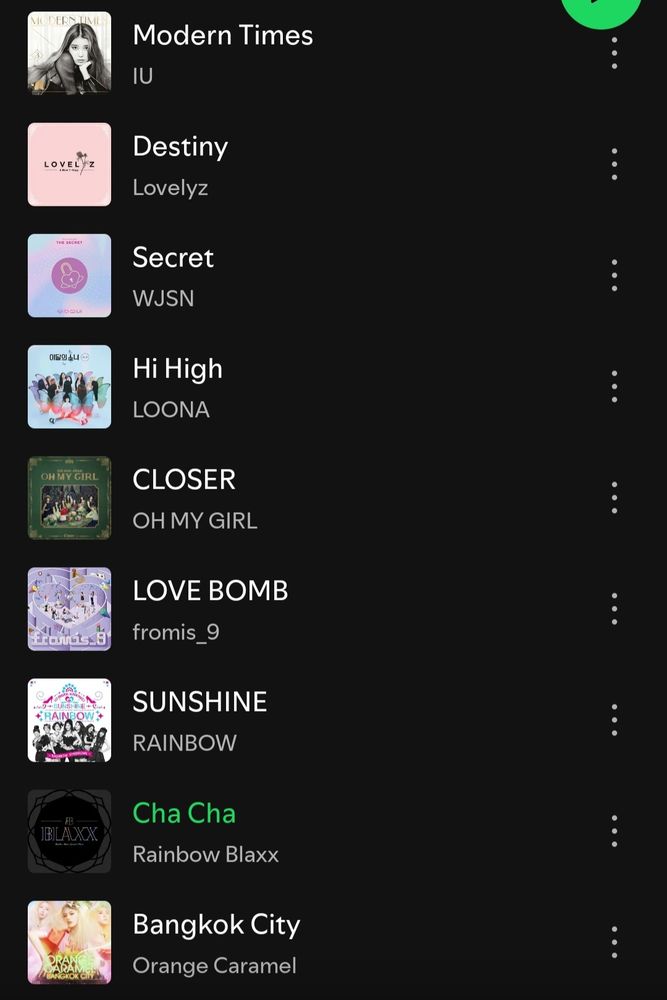Open more options for Cha Cha
The height and width of the screenshot is (1000, 667).
614,830
